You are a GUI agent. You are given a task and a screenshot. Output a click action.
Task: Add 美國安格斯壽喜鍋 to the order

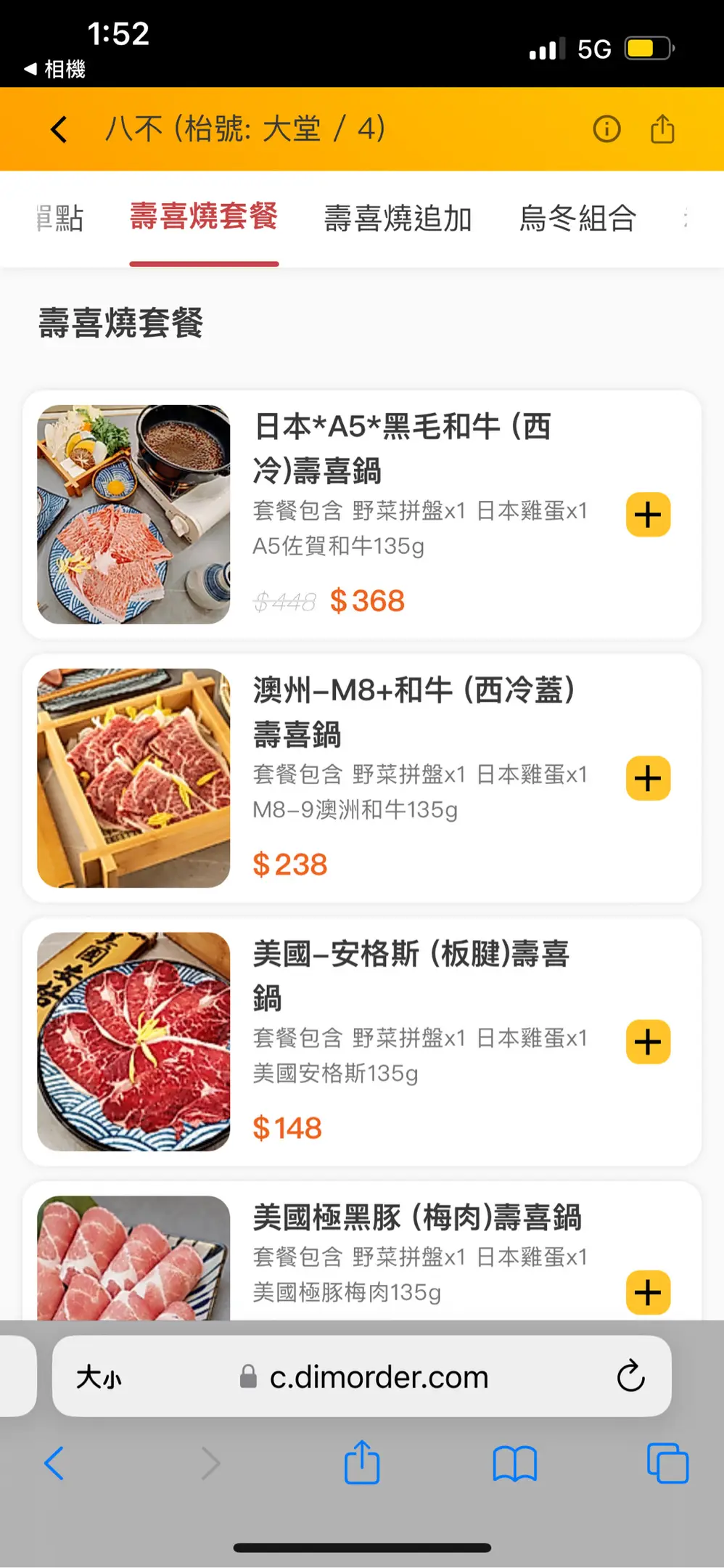(648, 1042)
